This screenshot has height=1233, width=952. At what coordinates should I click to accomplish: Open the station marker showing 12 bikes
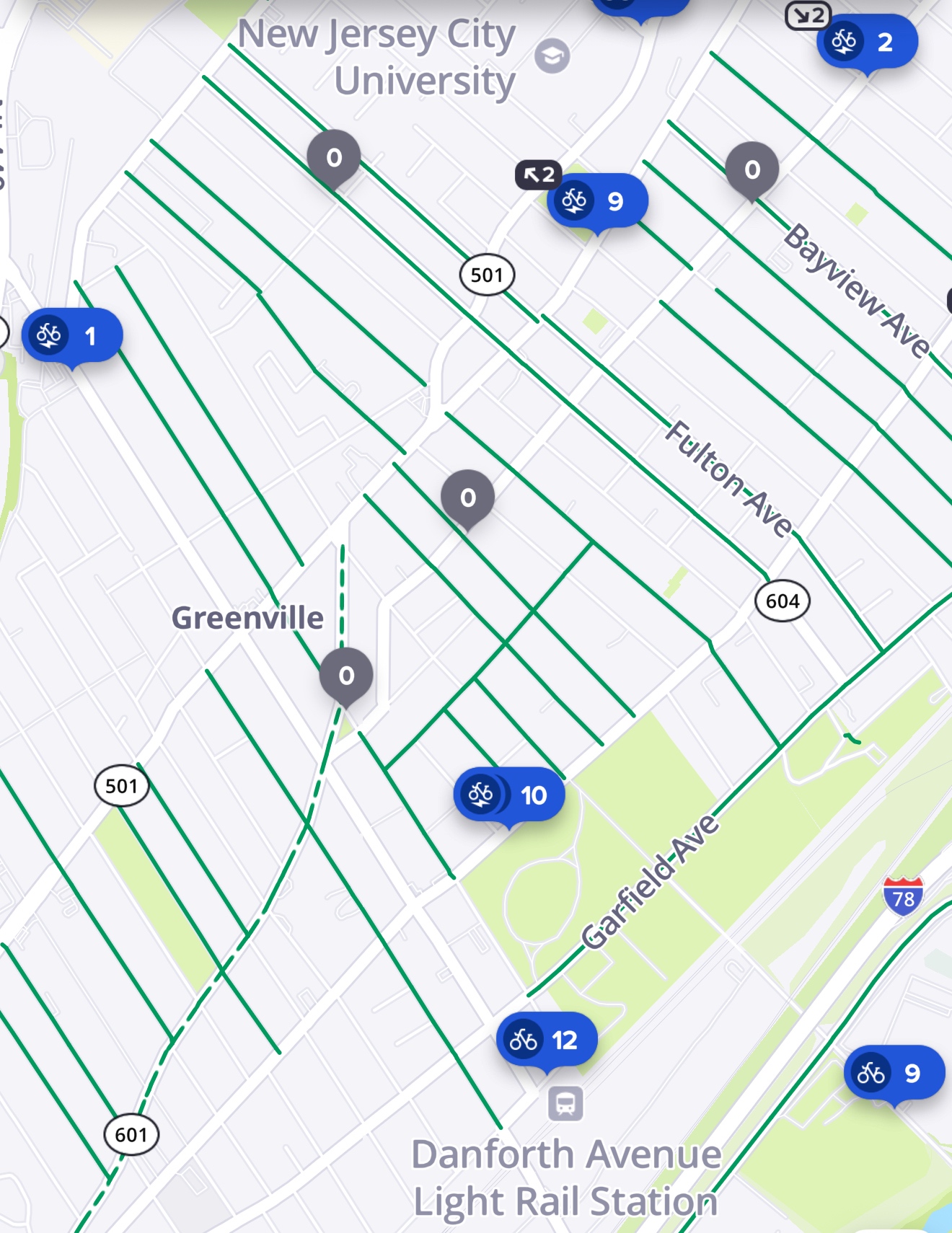(547, 1040)
